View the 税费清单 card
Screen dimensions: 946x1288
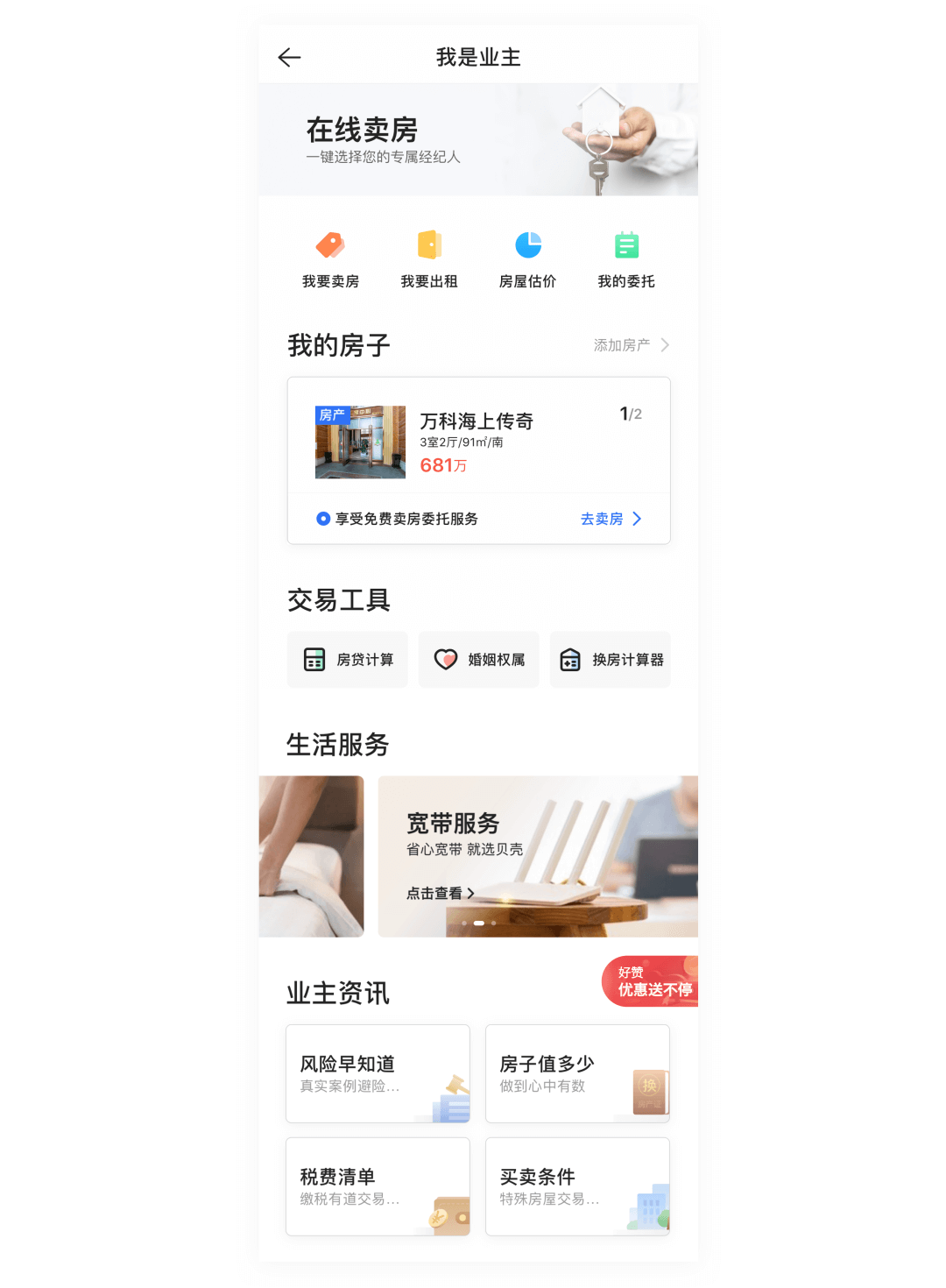(378, 1186)
